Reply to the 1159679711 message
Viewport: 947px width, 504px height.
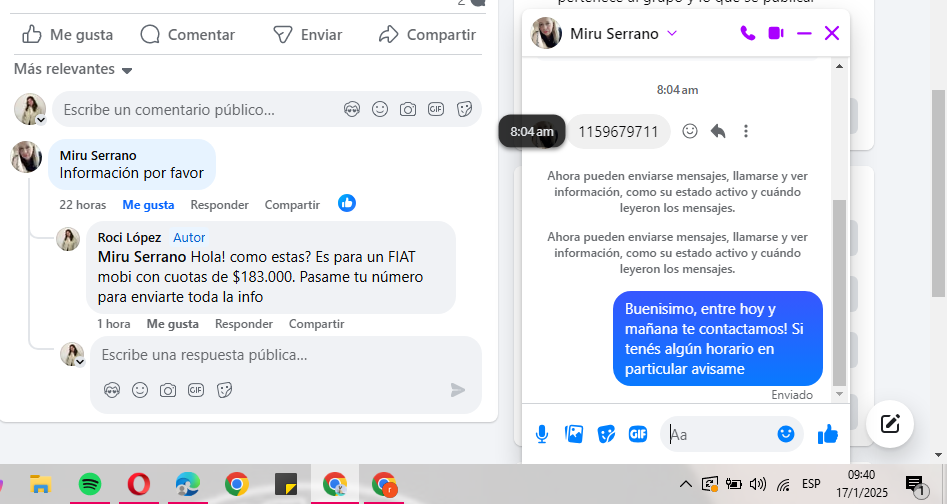pyautogui.click(x=718, y=131)
